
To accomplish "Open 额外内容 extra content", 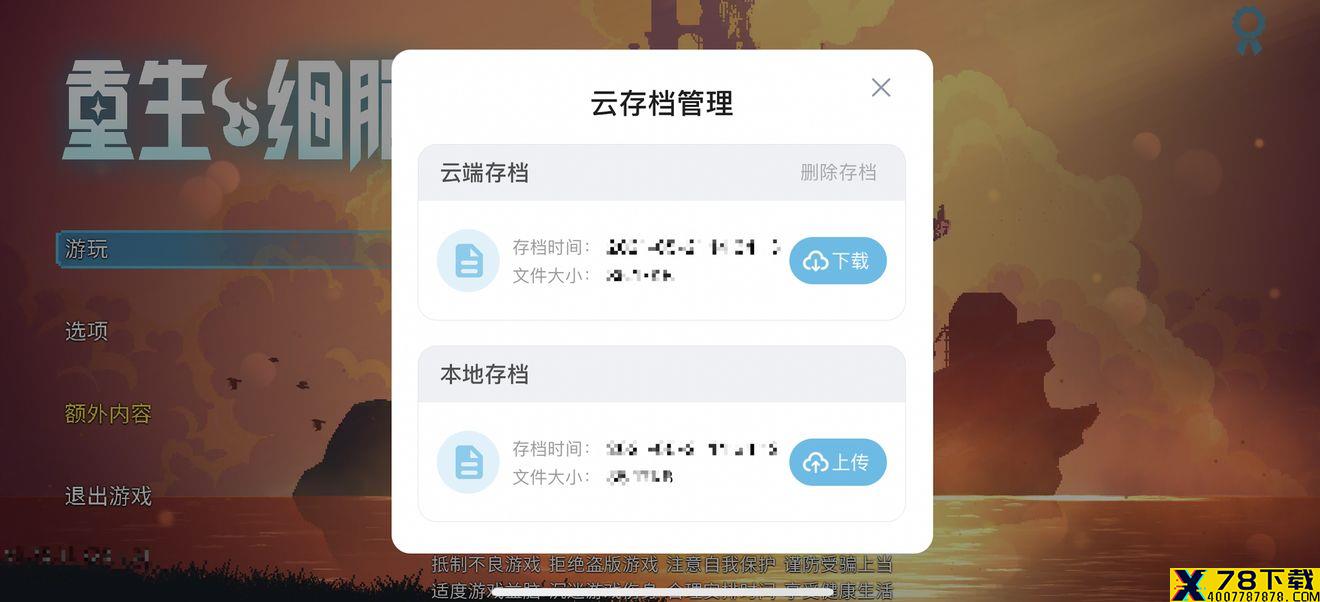I will click(108, 414).
